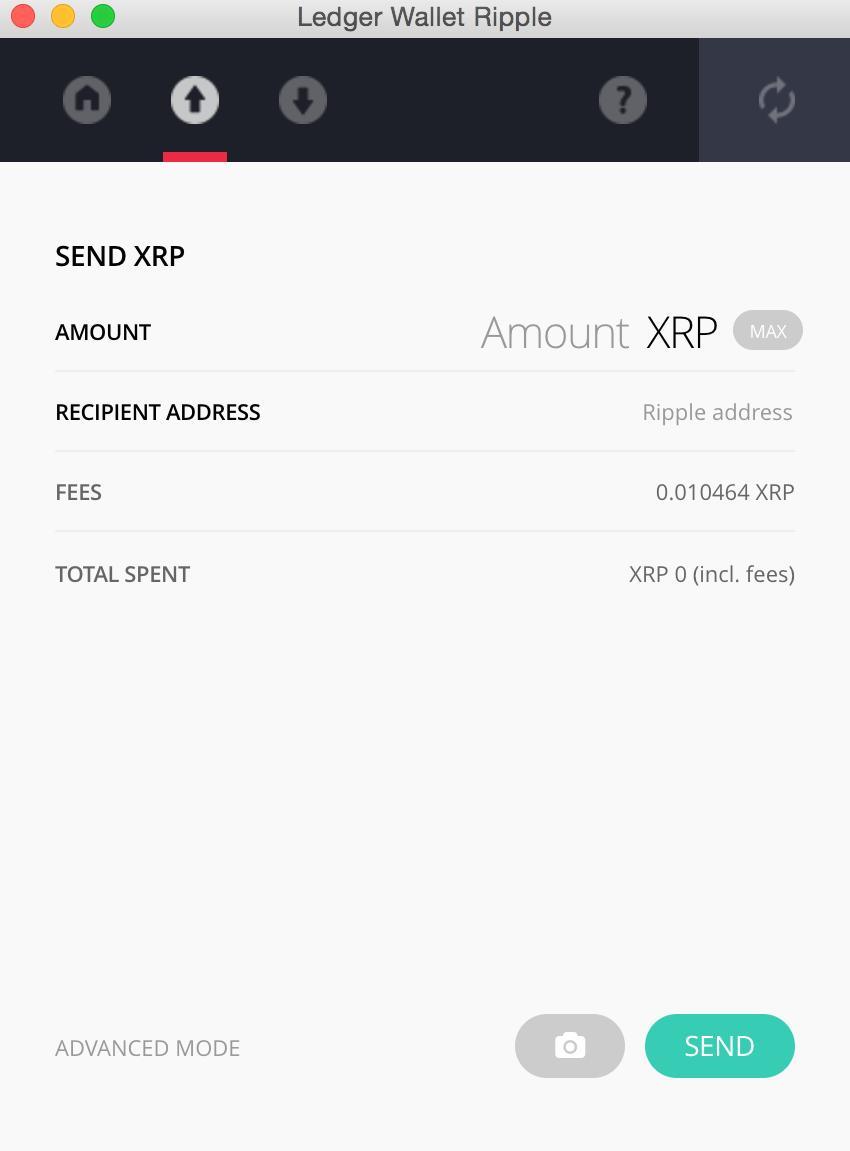Open the help question mark
The height and width of the screenshot is (1151, 850).
coord(623,100)
